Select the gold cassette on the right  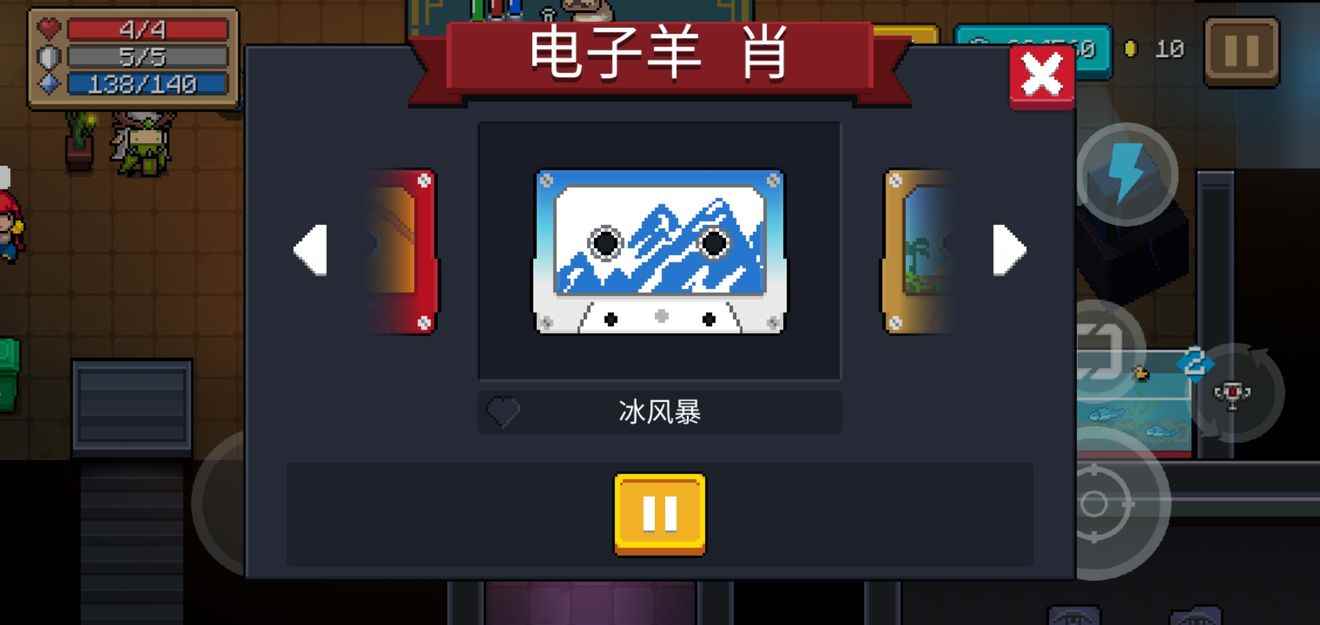[x=915, y=250]
